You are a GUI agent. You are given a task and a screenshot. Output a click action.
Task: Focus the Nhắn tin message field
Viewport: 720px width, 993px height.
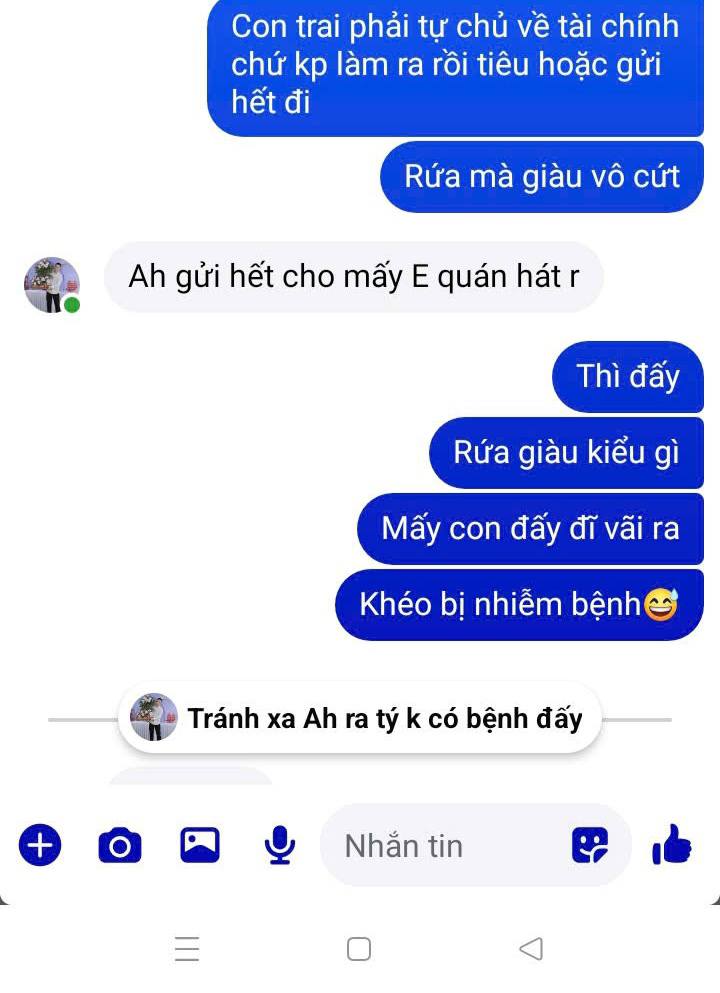click(x=440, y=846)
